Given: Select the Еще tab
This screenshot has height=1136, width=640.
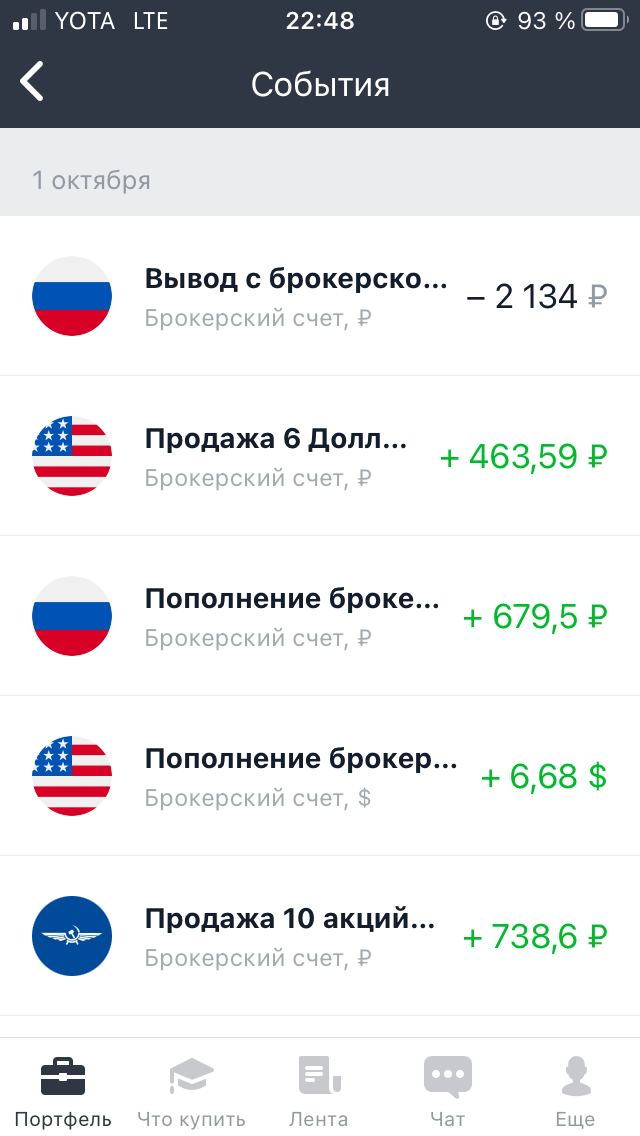Looking at the screenshot, I should (575, 1090).
